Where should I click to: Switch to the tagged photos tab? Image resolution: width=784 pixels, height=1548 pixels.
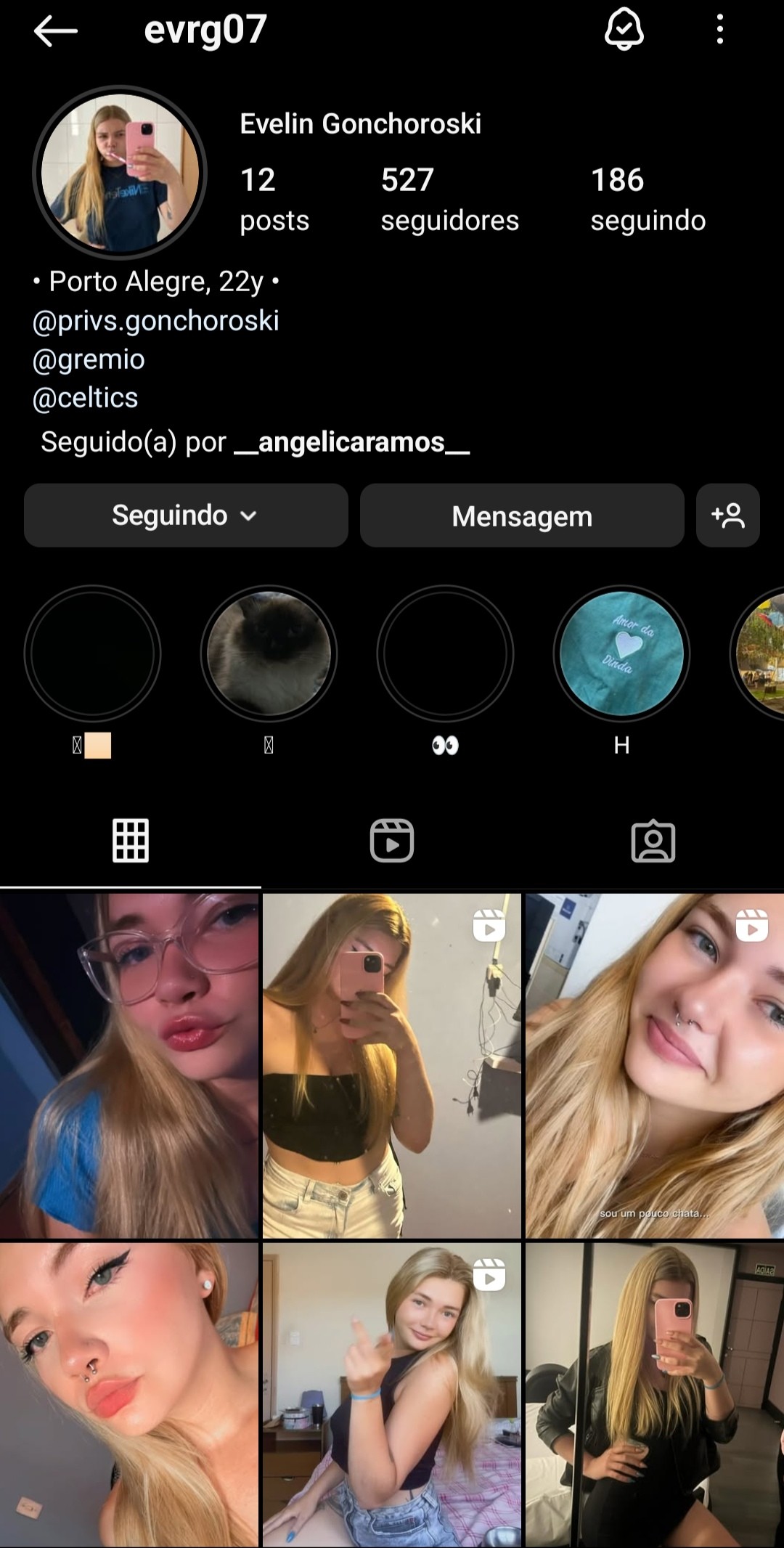tap(653, 841)
